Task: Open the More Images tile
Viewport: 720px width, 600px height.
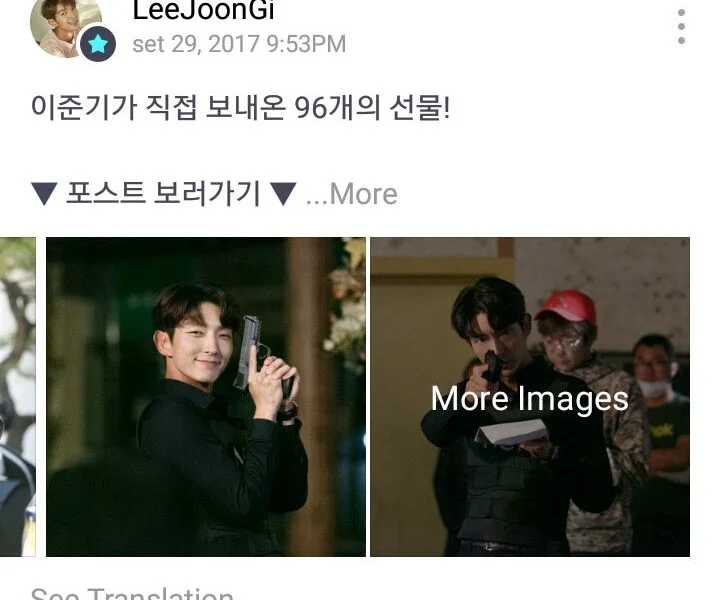Action: coord(529,397)
